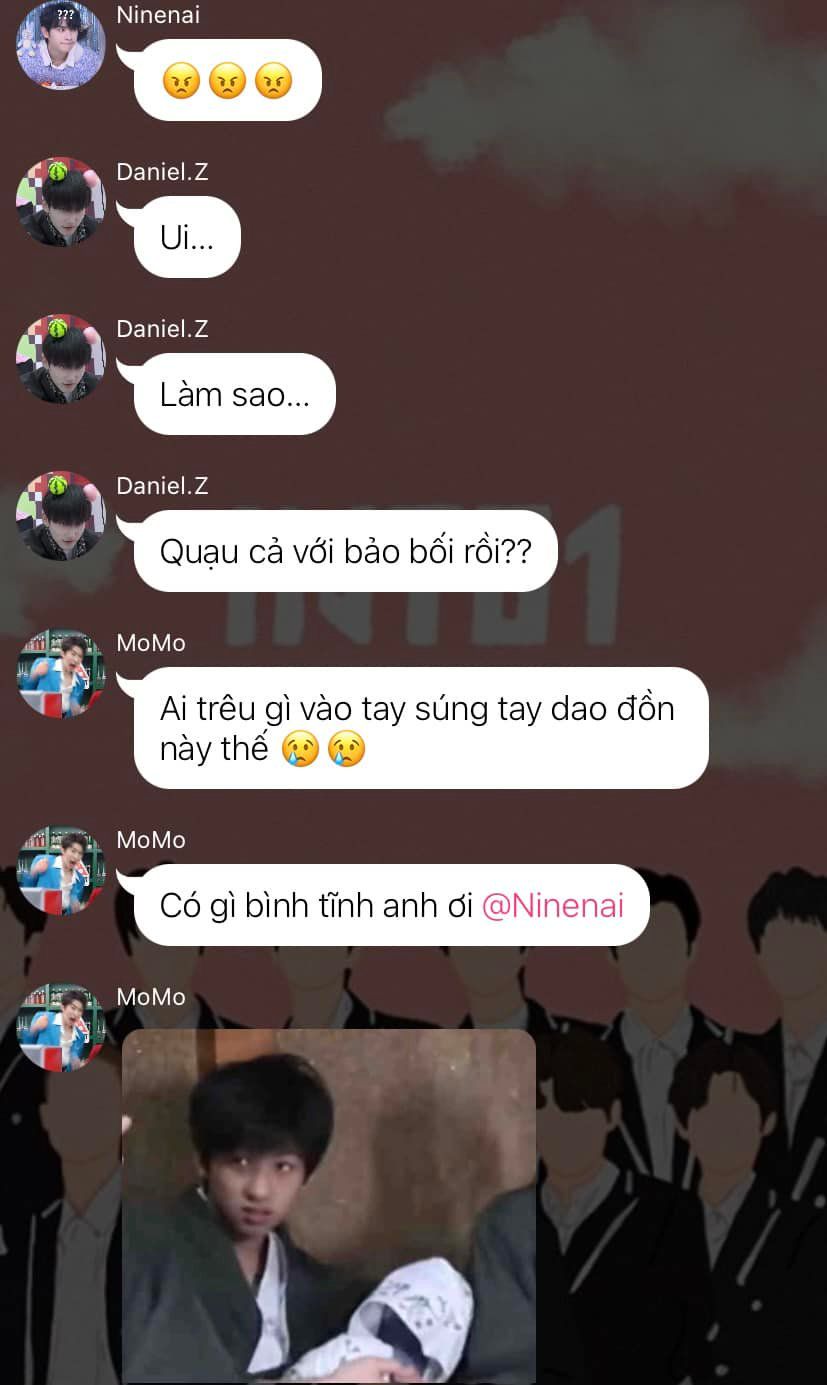Open MoMo's avatar beside the "Ai trêu gì" message
Viewport: 827px width, 1385px height.
click(x=60, y=673)
